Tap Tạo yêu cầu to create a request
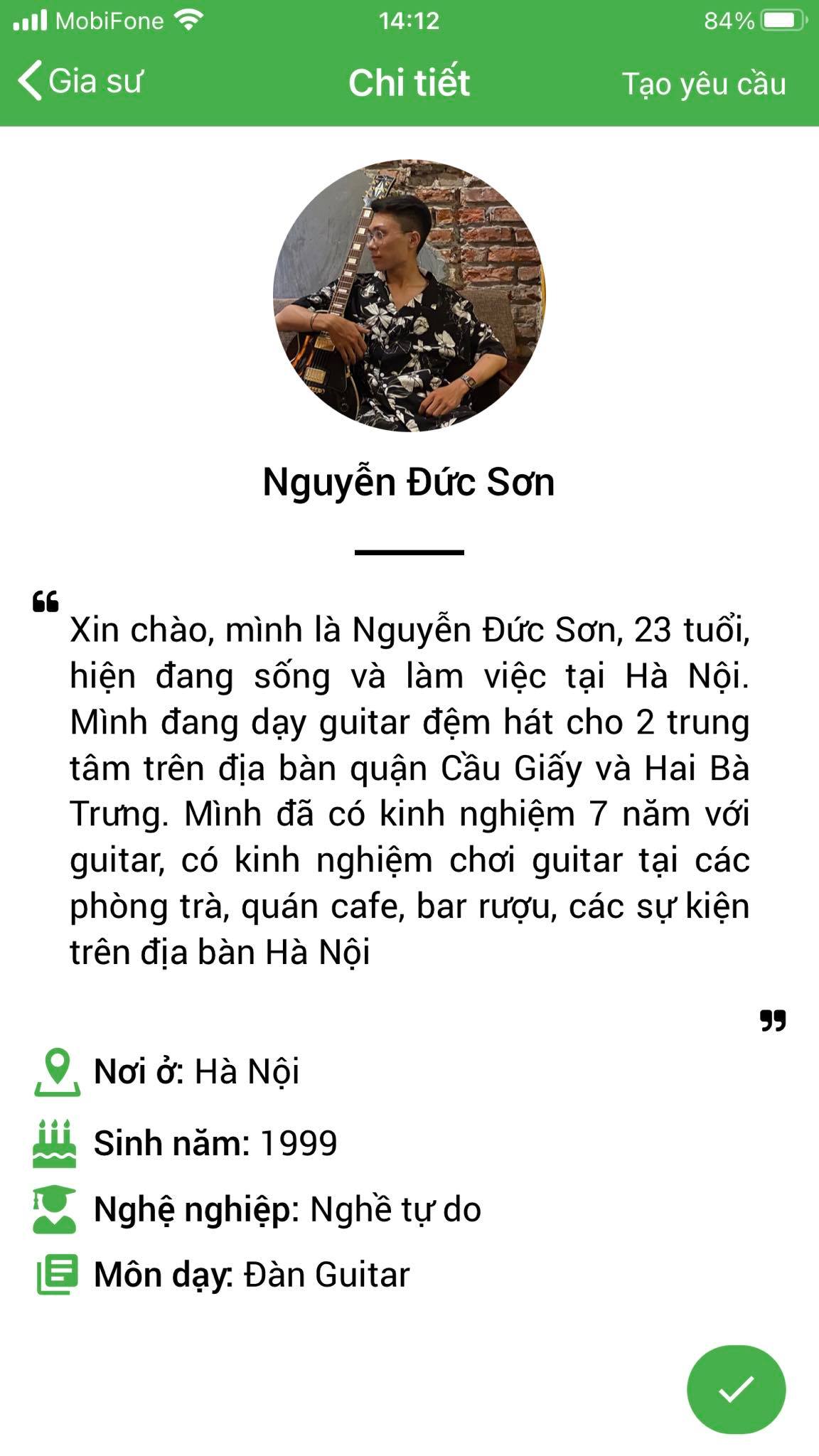The image size is (819, 1456). (704, 84)
